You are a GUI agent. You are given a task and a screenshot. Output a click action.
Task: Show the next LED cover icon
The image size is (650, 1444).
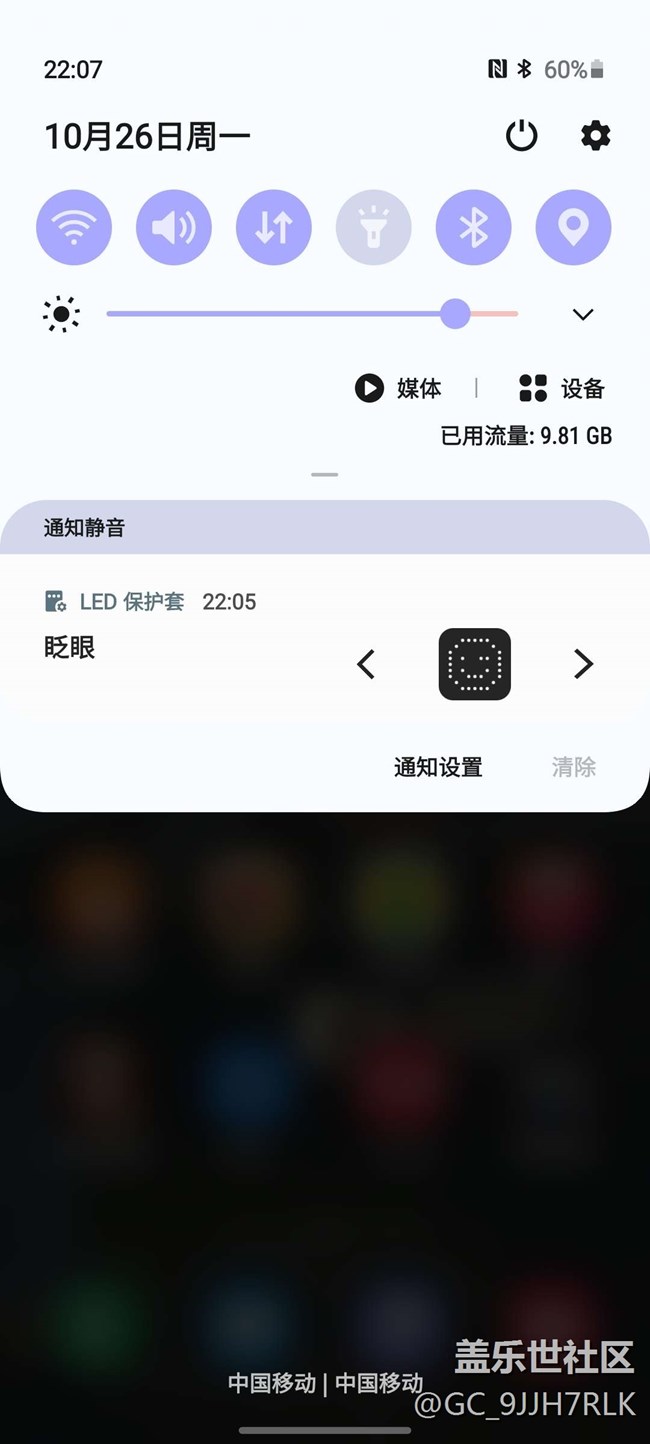tap(583, 664)
